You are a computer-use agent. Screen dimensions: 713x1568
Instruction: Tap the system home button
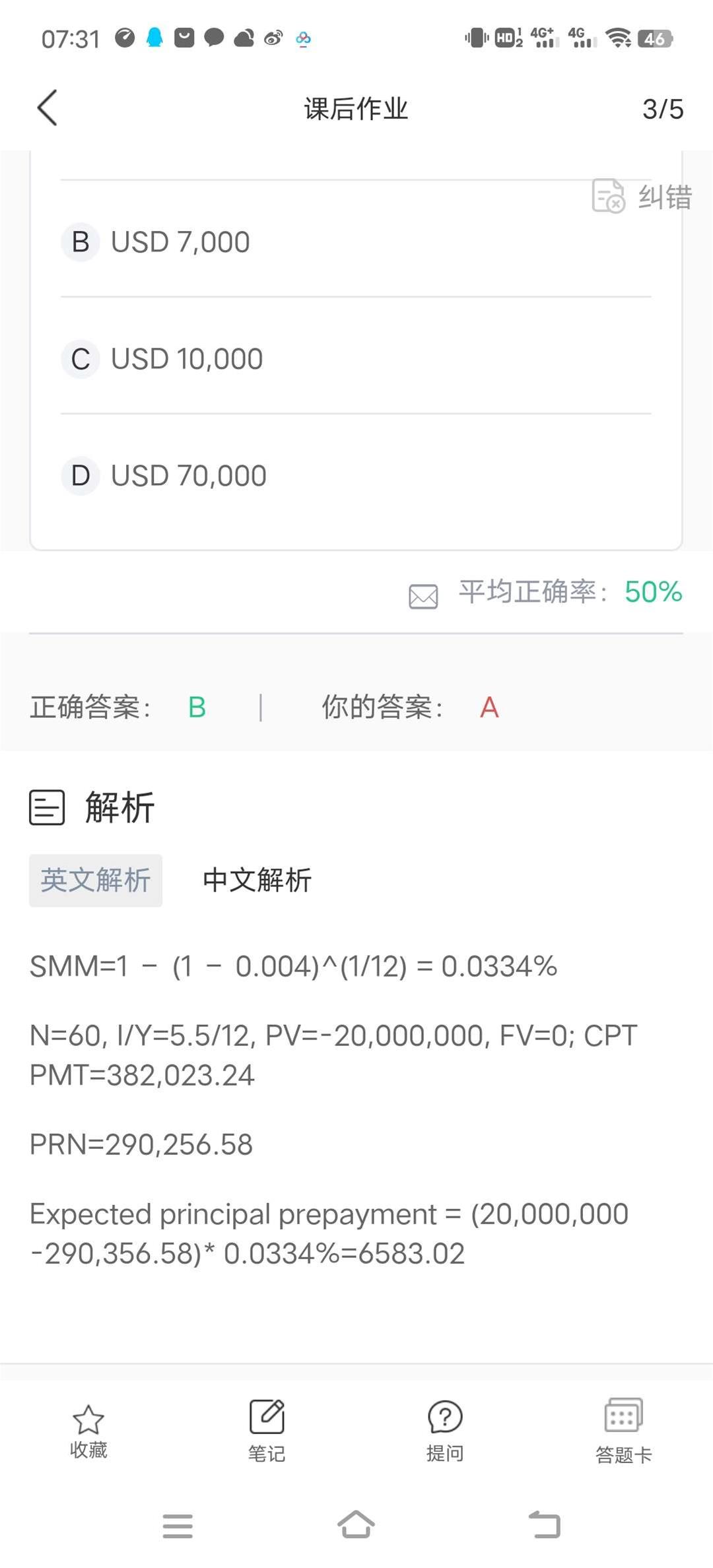pos(356,1524)
